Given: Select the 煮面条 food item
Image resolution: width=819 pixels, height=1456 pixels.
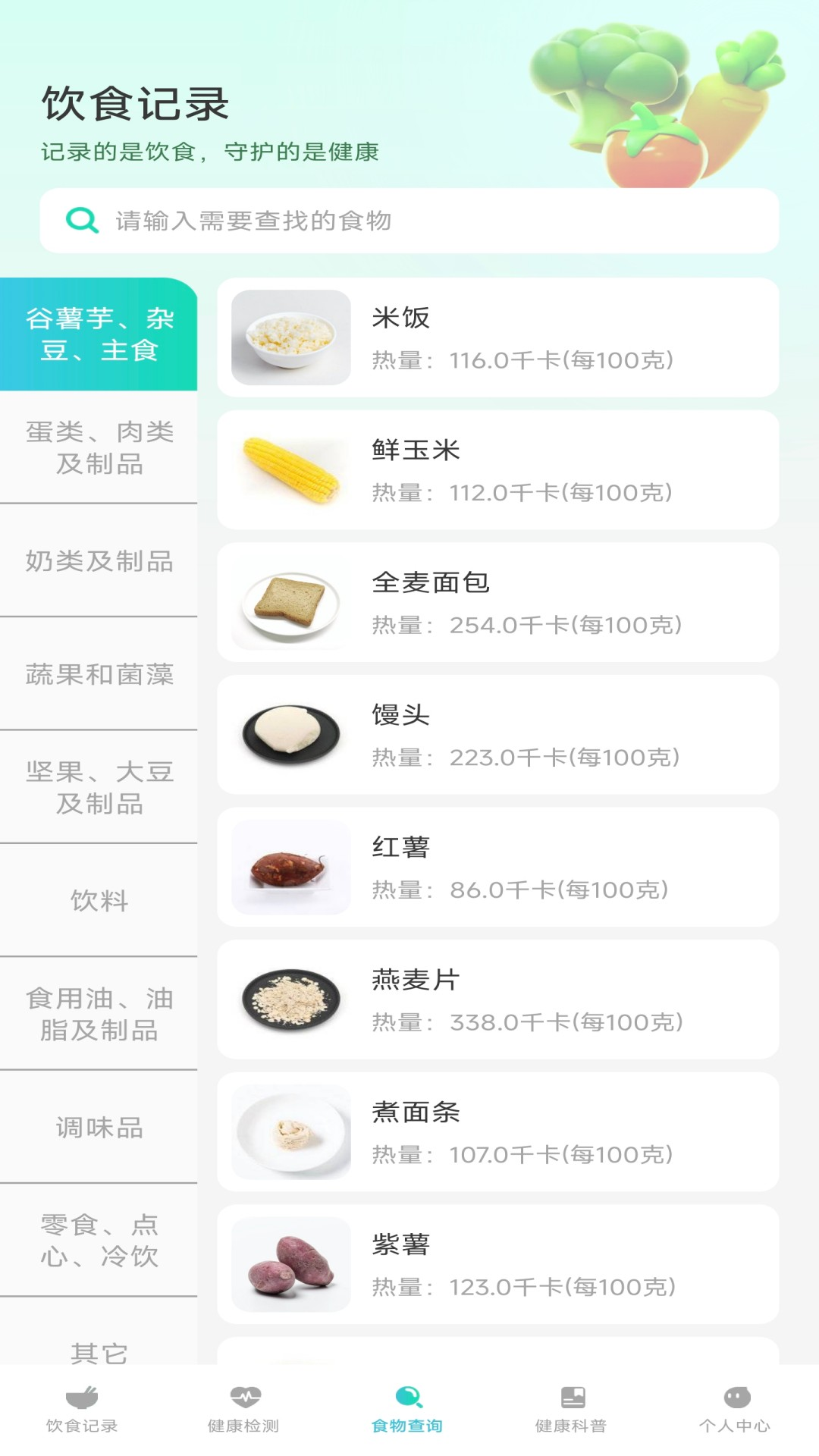Looking at the screenshot, I should [497, 1132].
